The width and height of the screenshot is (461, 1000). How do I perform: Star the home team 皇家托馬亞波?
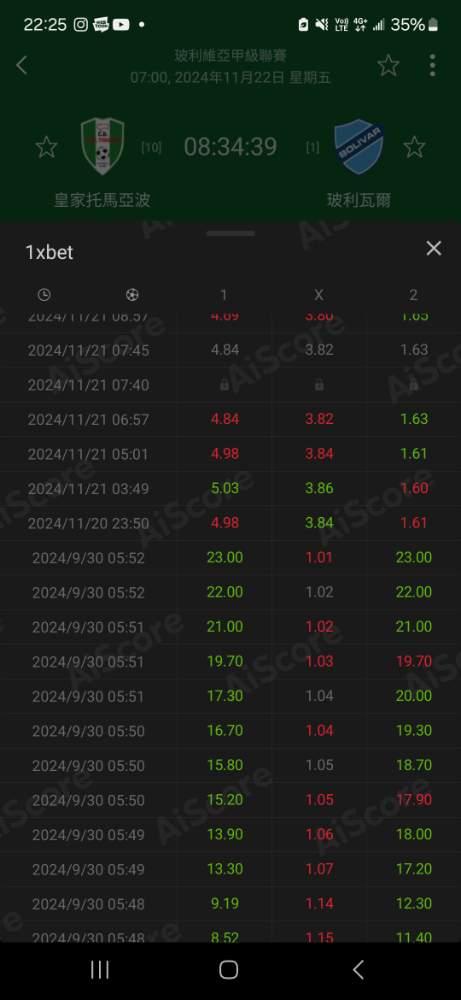pyautogui.click(x=47, y=147)
